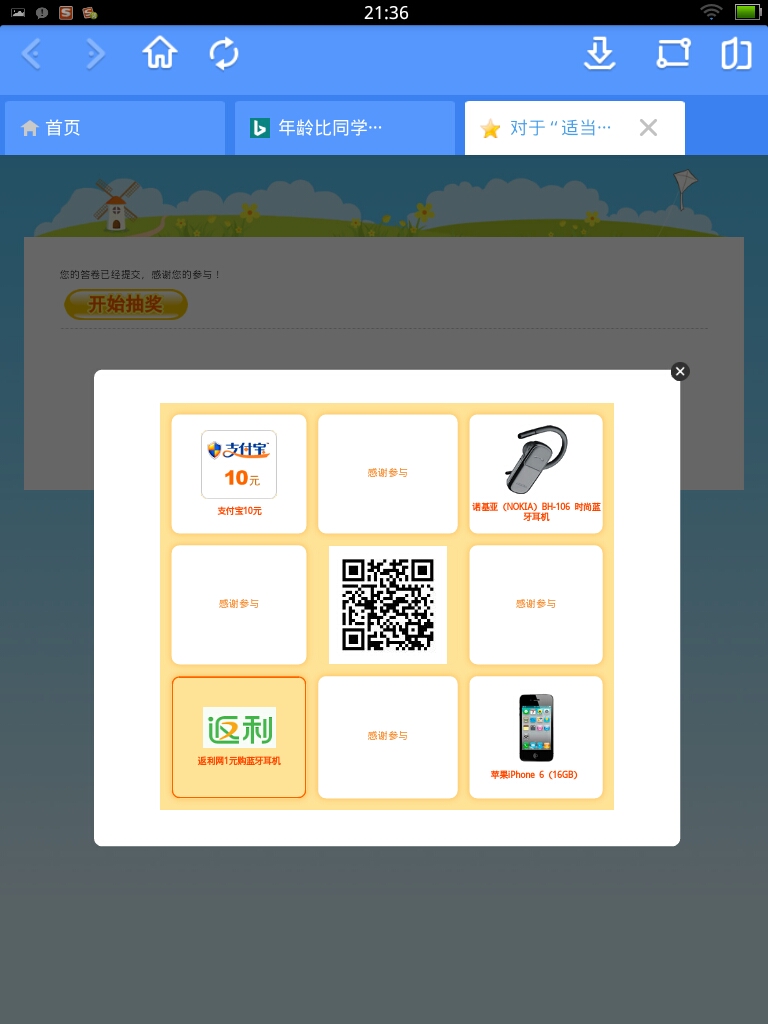Dismiss the prize lottery popup

pos(680,371)
